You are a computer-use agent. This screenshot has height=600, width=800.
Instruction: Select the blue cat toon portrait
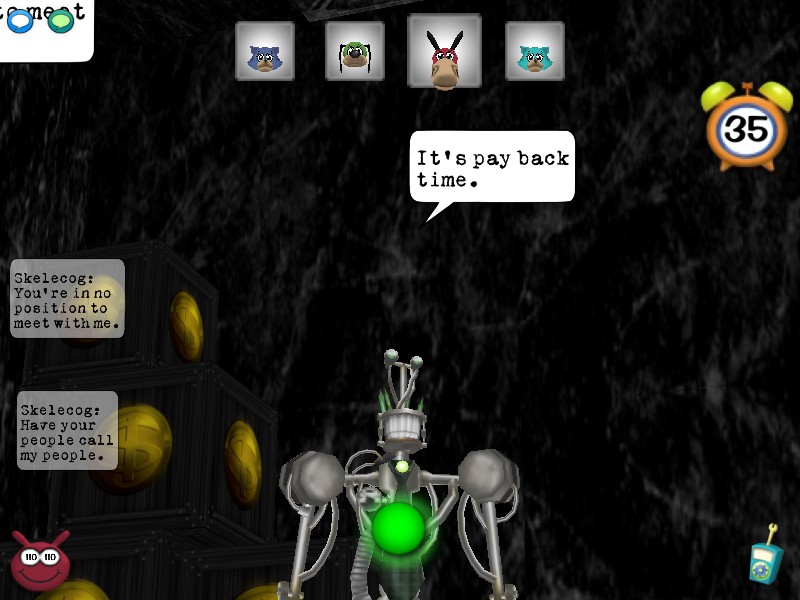[265, 51]
